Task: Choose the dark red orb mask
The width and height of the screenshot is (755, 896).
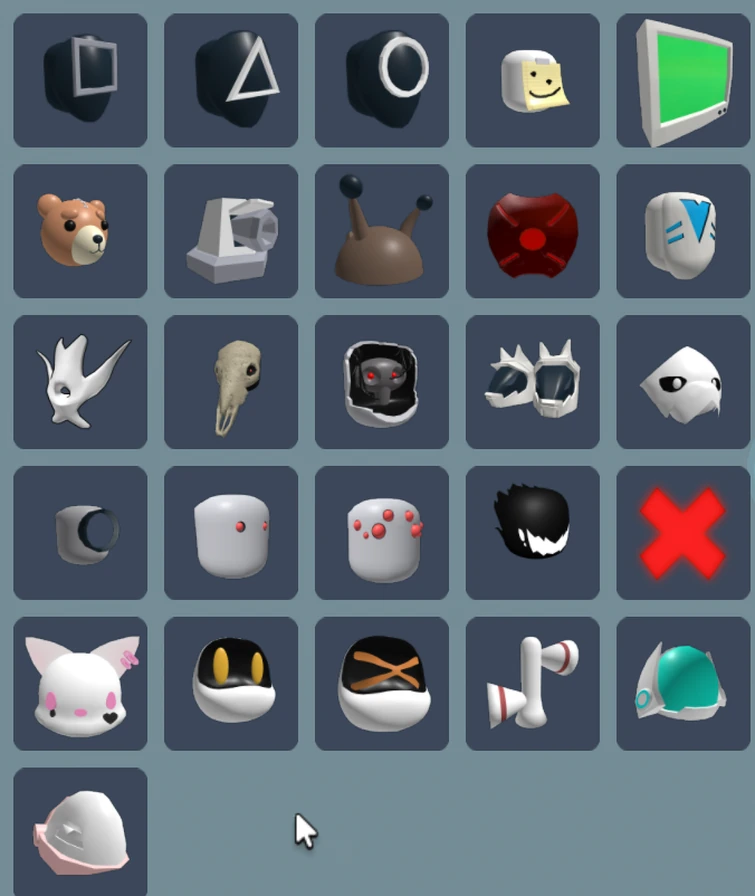Action: (x=533, y=231)
